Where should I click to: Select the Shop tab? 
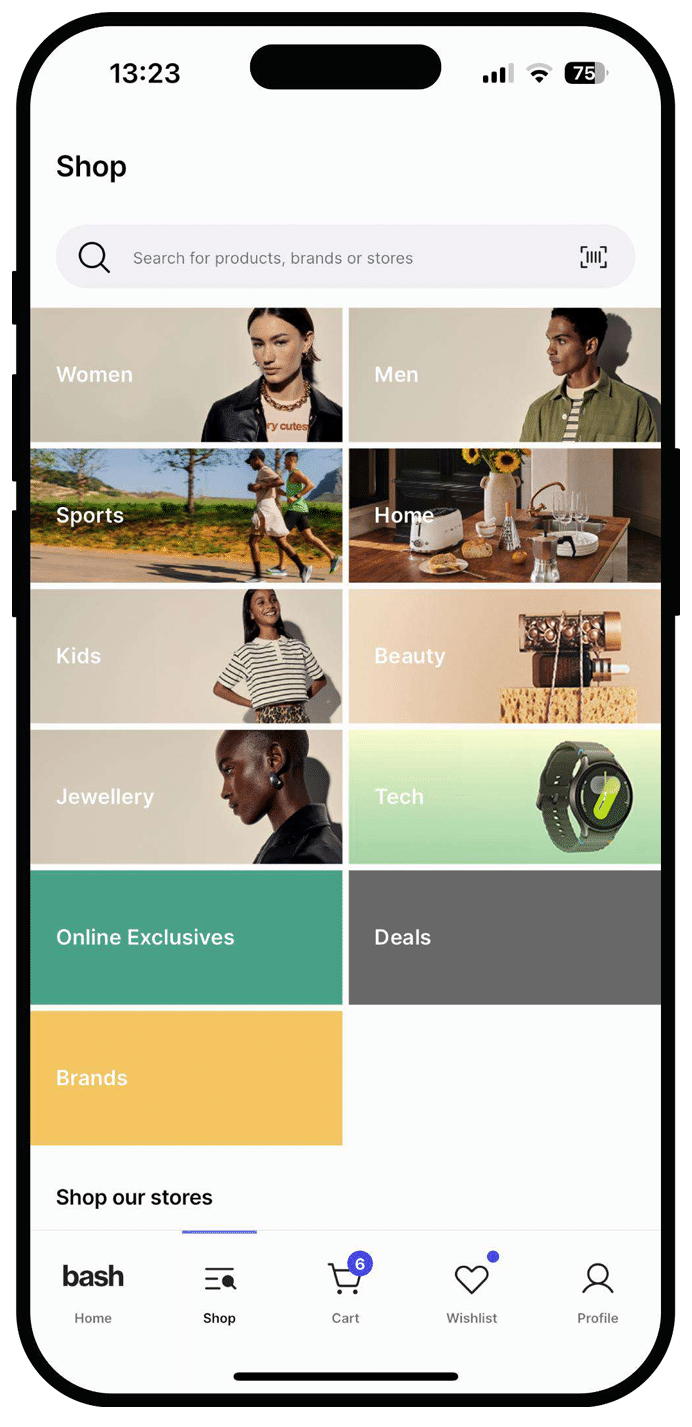point(219,1291)
